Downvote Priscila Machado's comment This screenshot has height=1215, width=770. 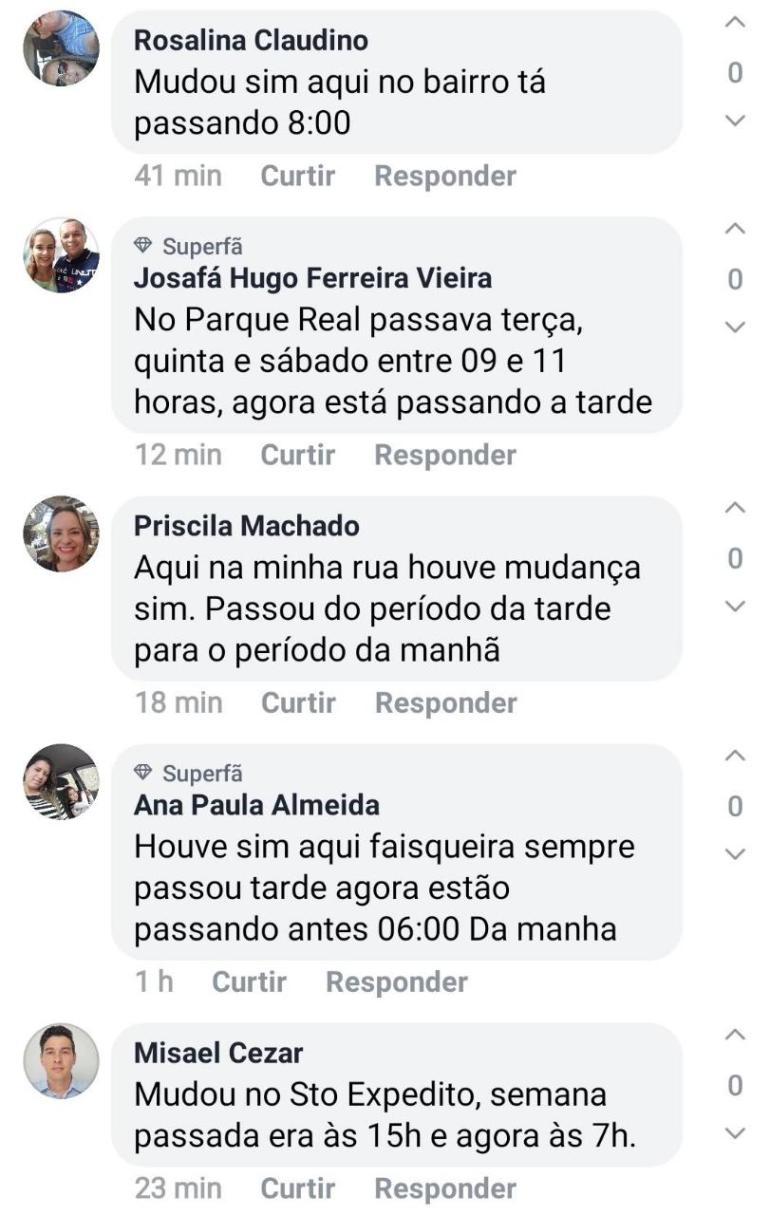tap(735, 606)
